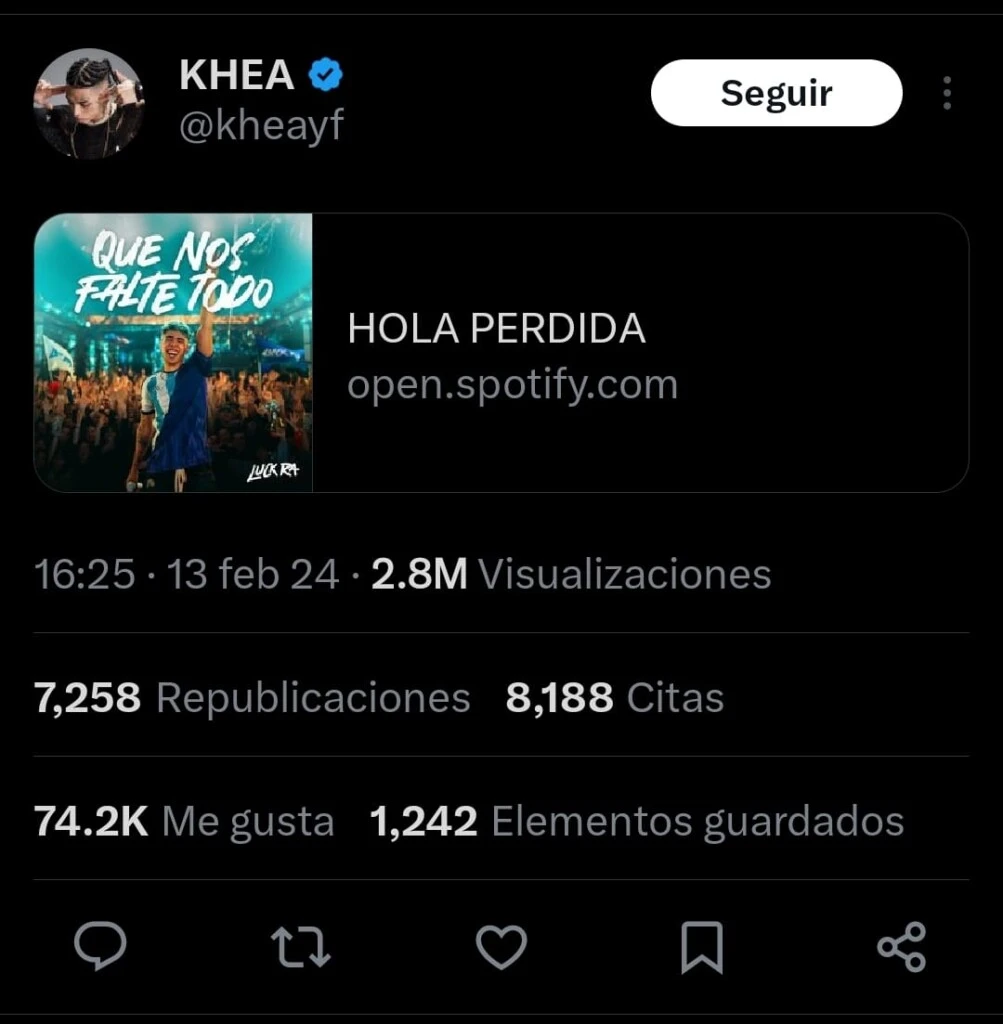This screenshot has height=1024, width=1003.
Task: View the 74.2K Me gusta list
Action: (184, 822)
